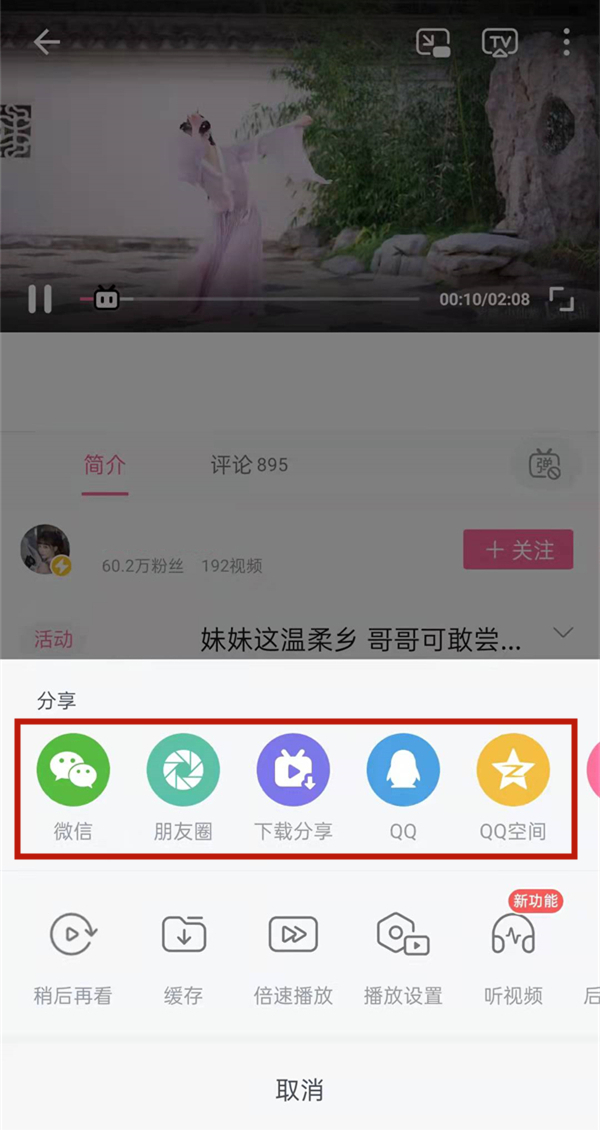The width and height of the screenshot is (600, 1130).
Task: Go back with the arrow icon
Action: click(x=46, y=42)
